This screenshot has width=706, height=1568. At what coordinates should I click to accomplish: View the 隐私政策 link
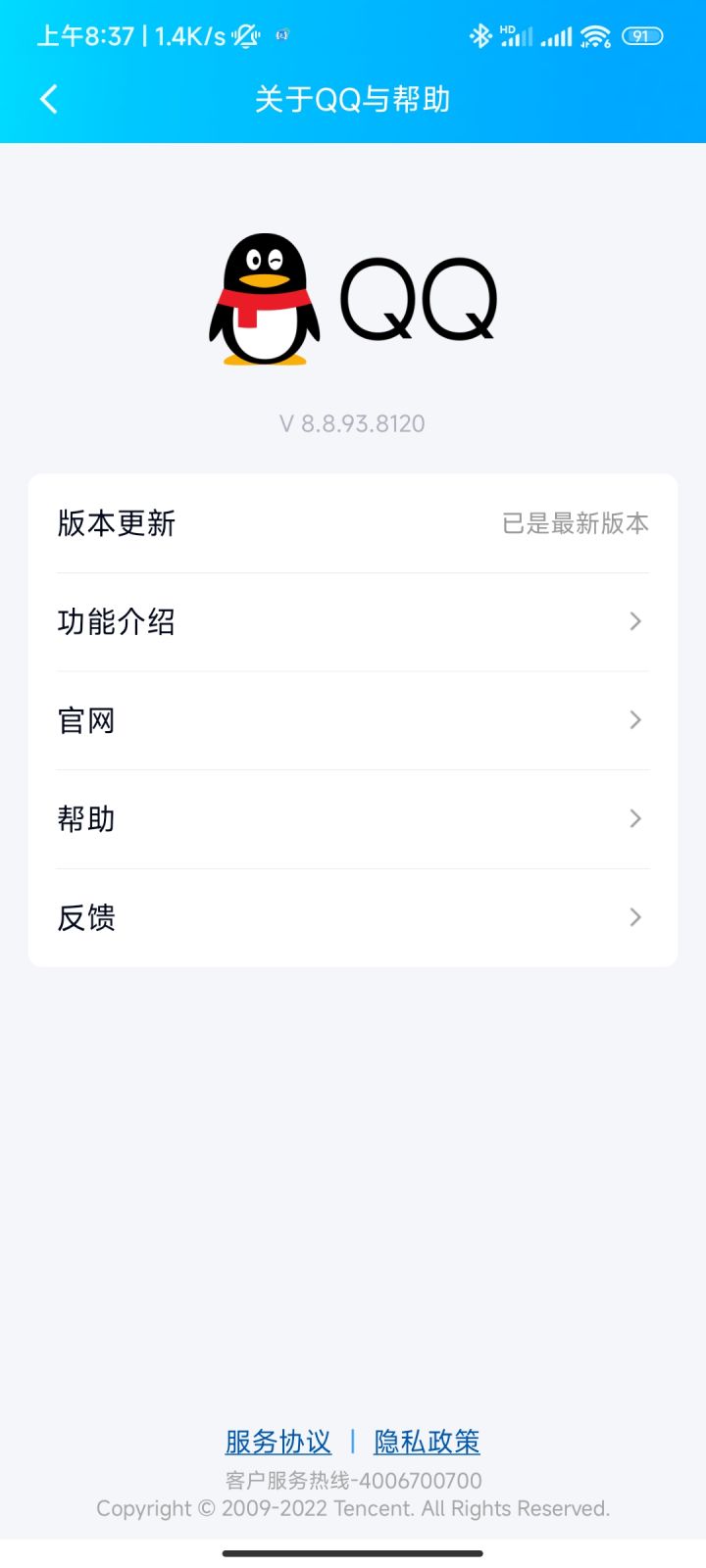427,1442
